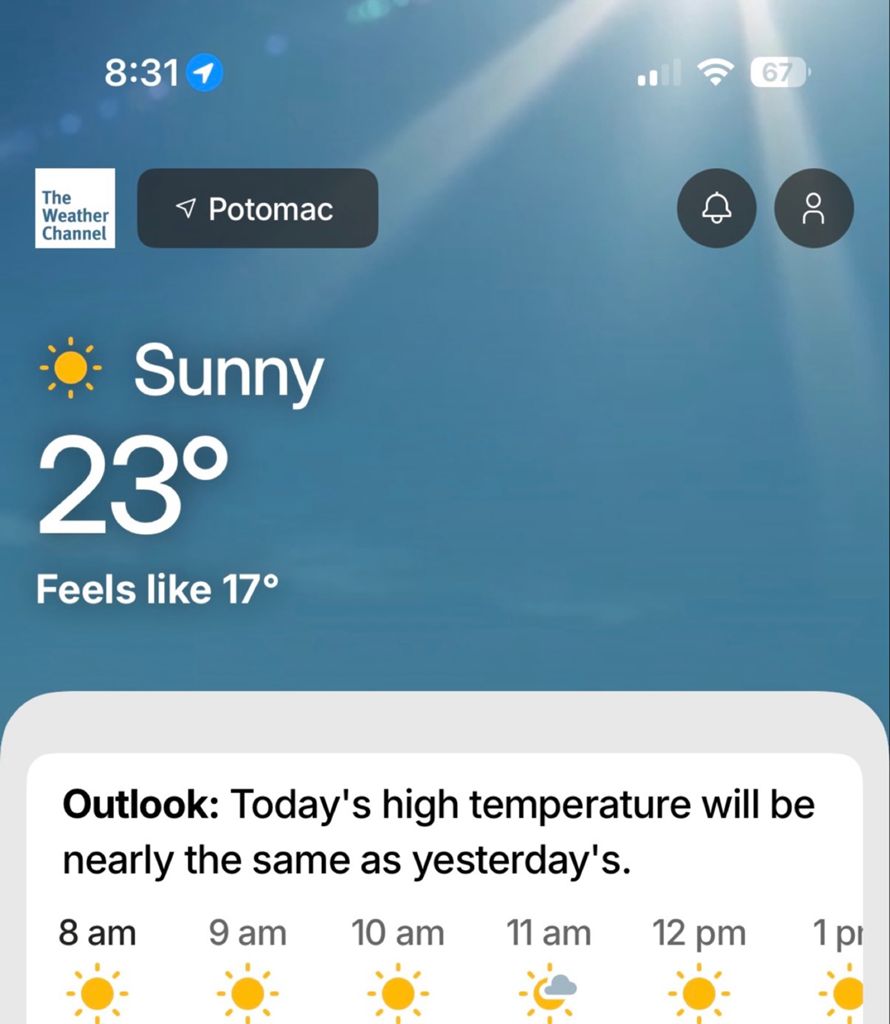Open the user profile icon
Viewport: 890px width, 1024px height.
click(814, 208)
